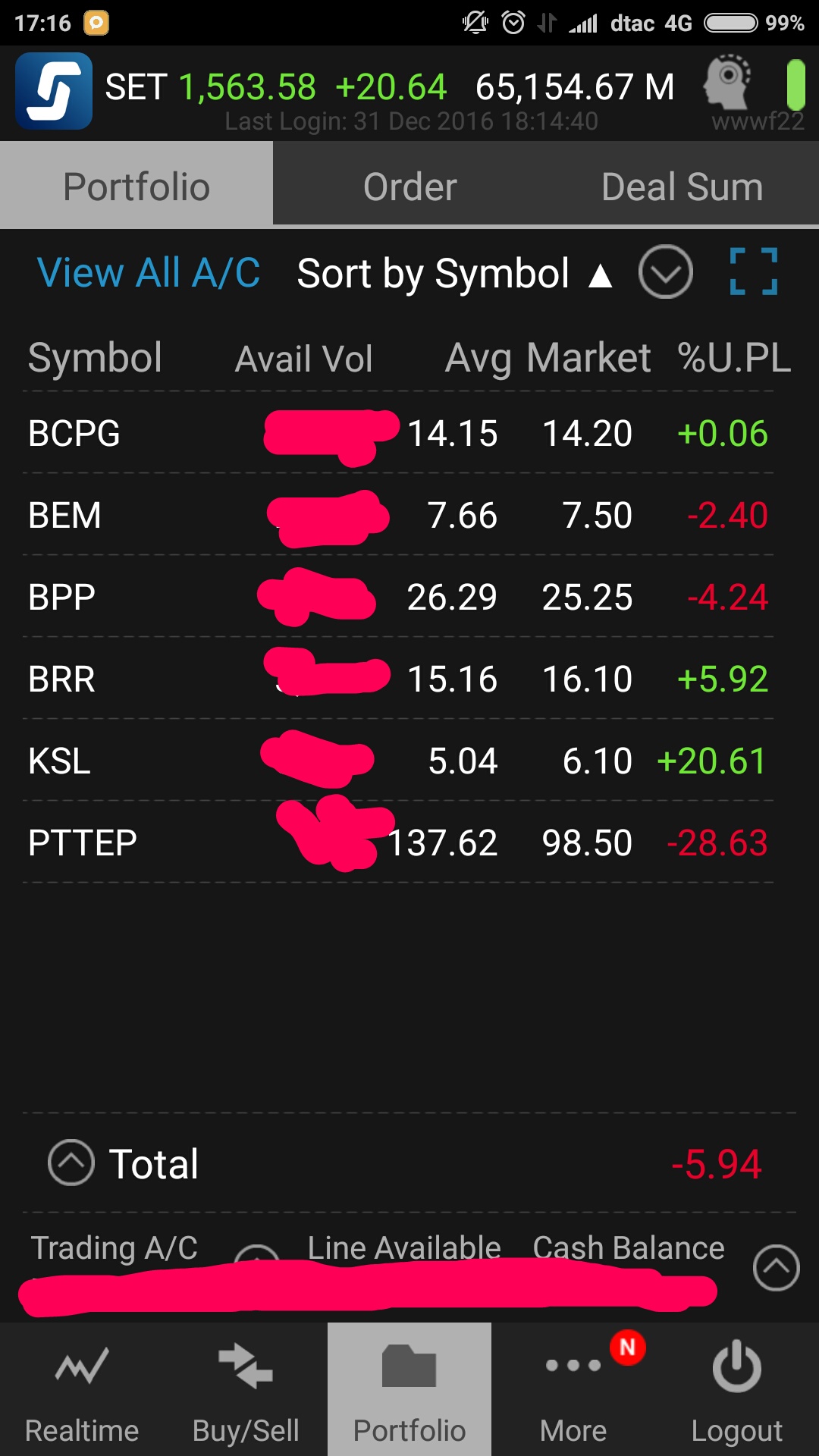Tap View All A/C link
Image resolution: width=819 pixels, height=1456 pixels.
pyautogui.click(x=149, y=273)
